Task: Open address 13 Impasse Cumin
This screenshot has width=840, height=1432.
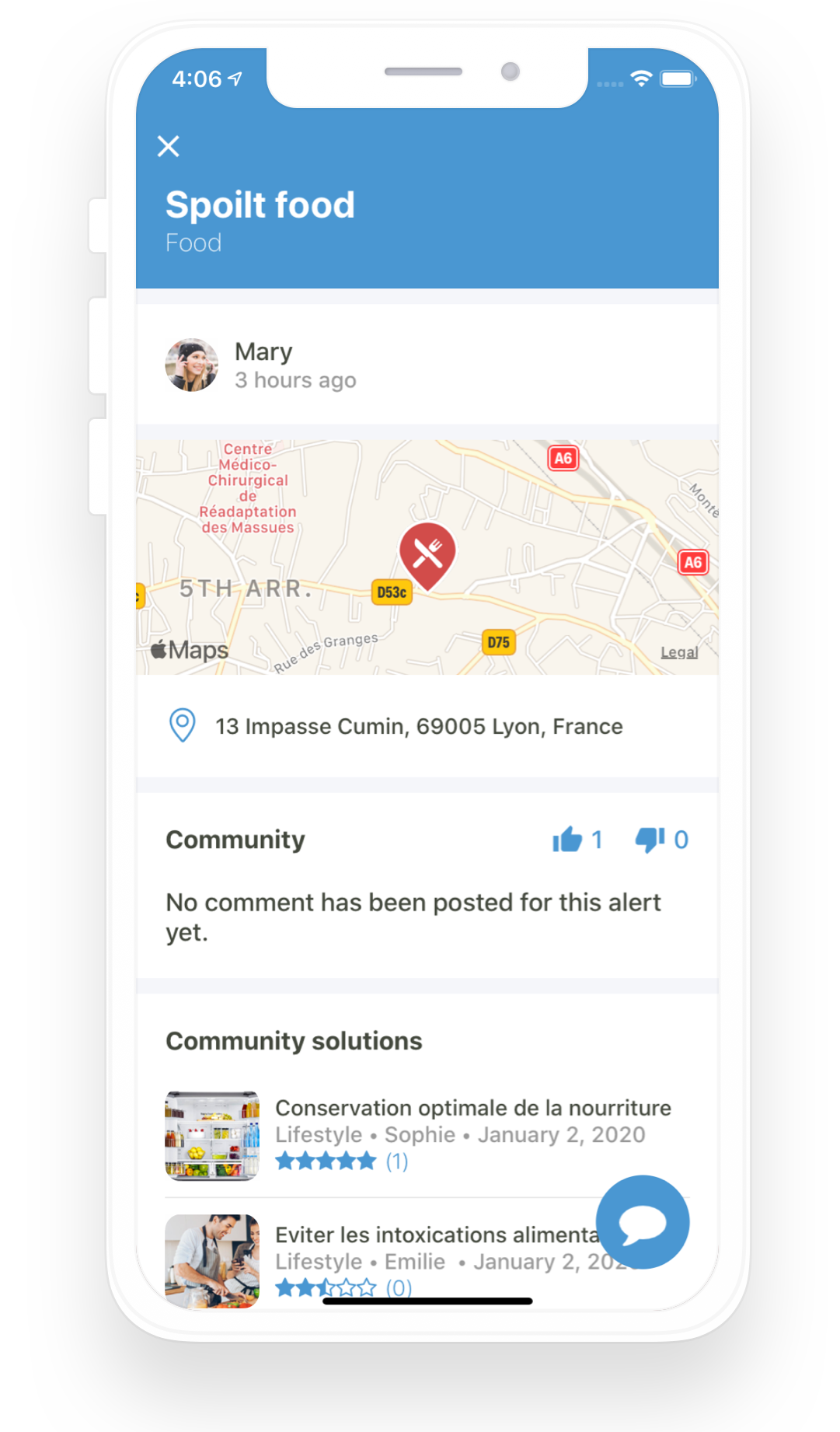Action: click(418, 726)
